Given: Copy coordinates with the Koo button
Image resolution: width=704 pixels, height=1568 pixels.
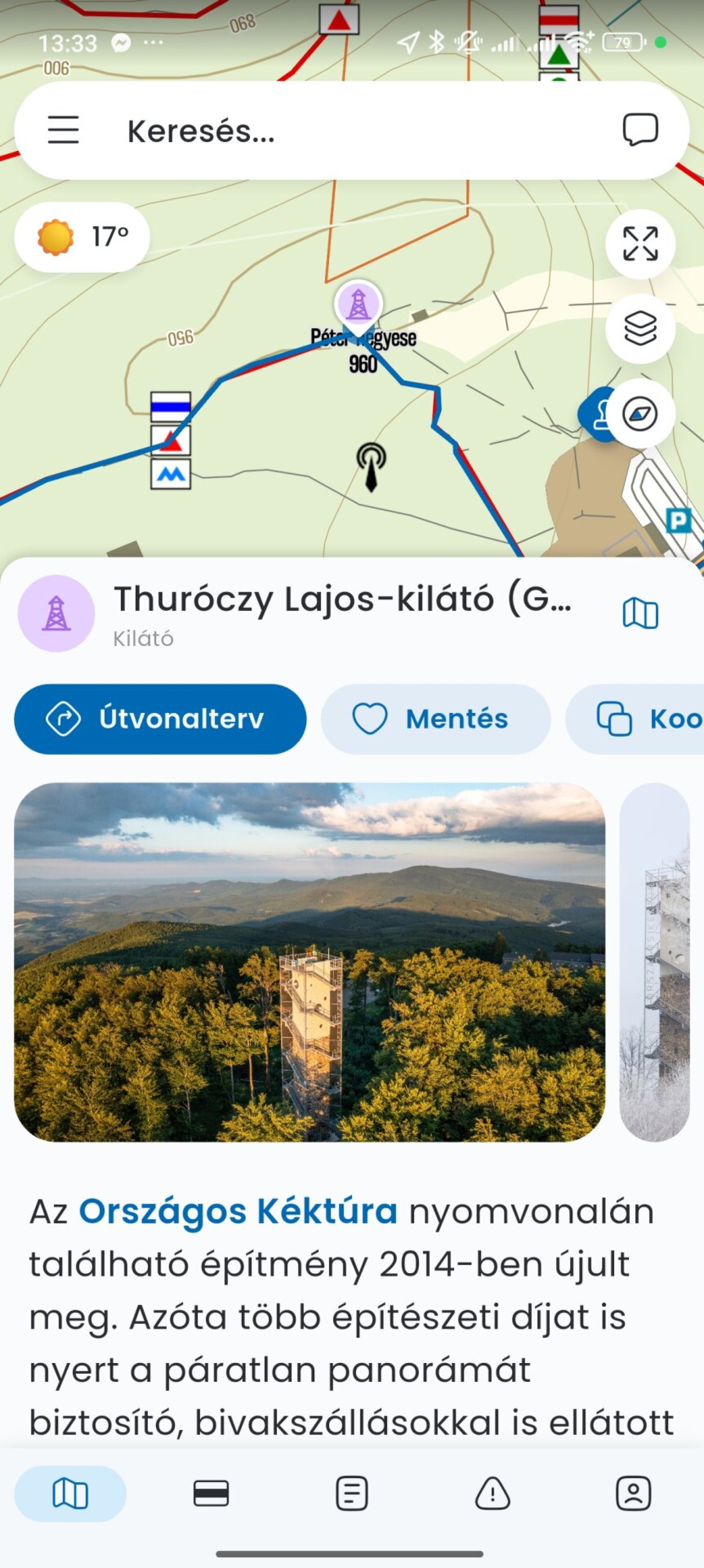Looking at the screenshot, I should pos(646,719).
